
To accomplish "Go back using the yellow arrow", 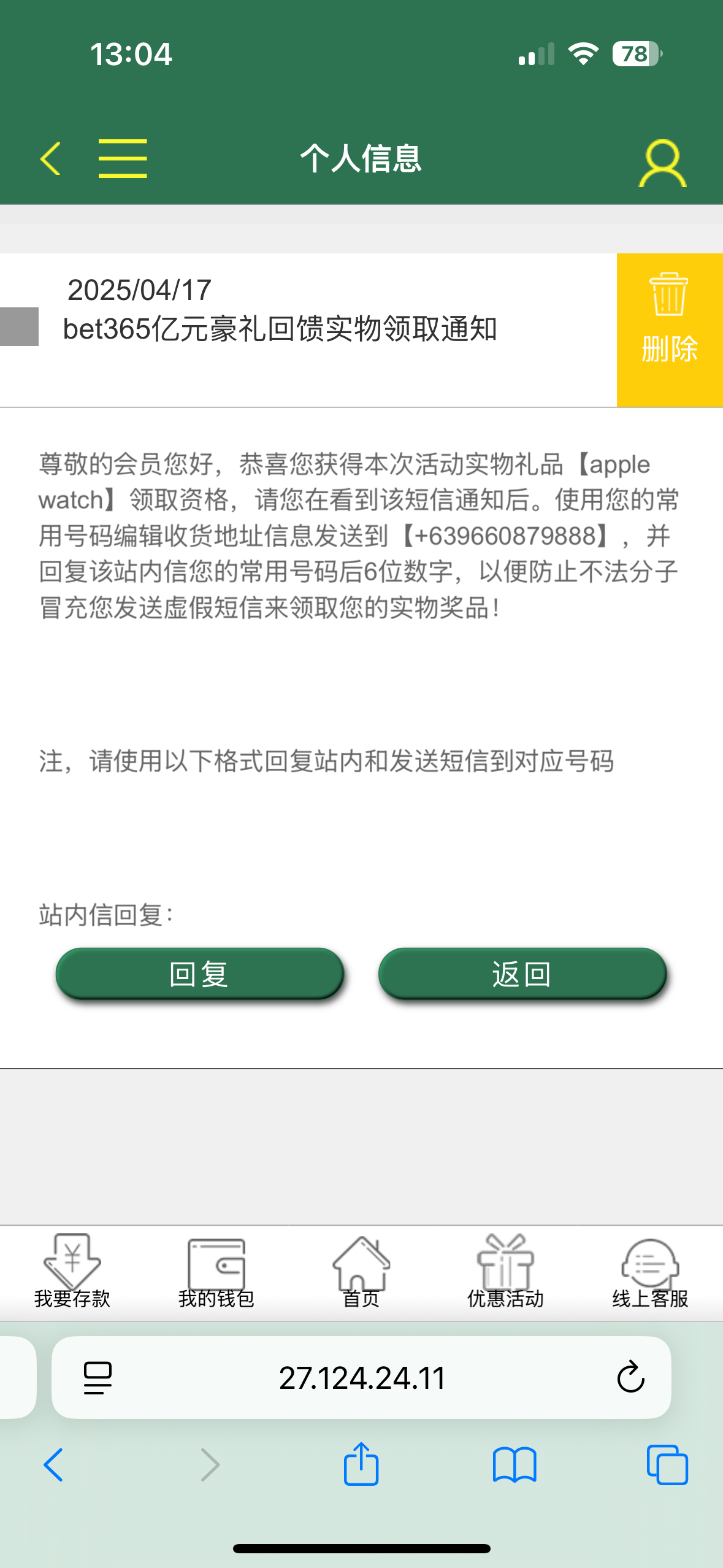I will (50, 158).
